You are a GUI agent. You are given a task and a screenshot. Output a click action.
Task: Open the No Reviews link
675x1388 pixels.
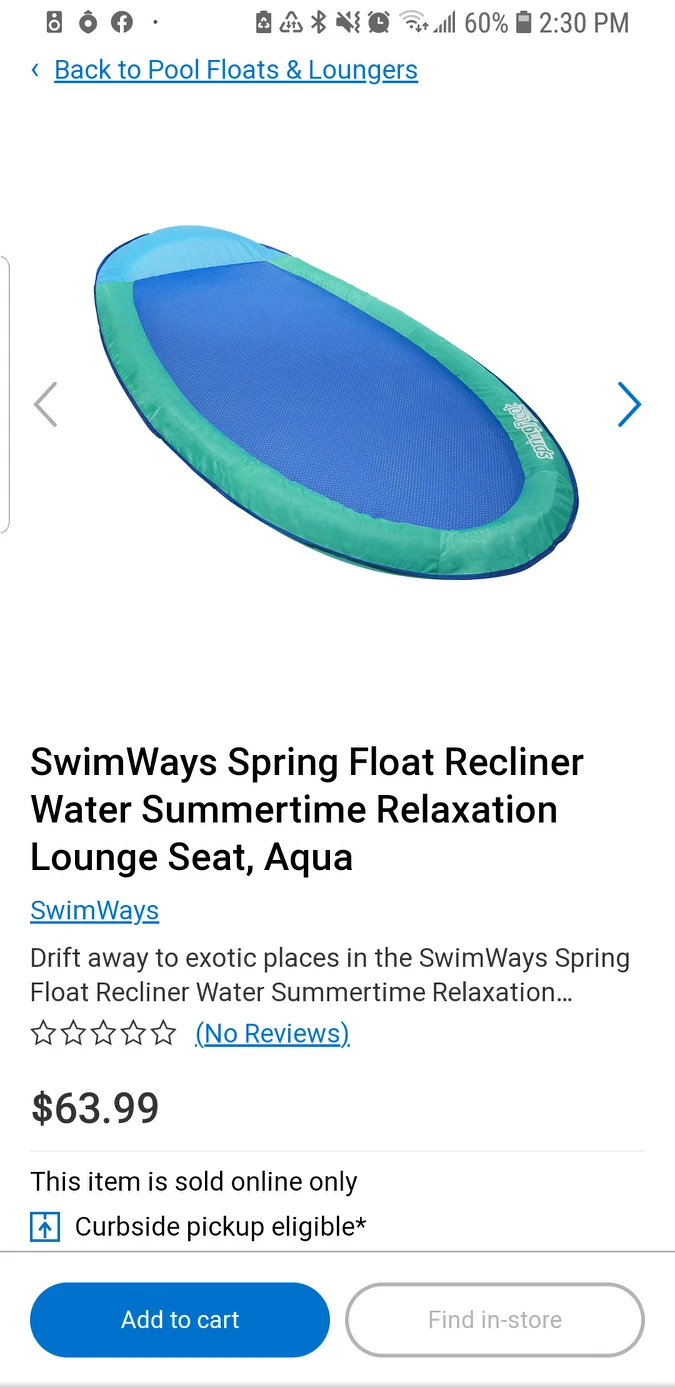[x=272, y=1033]
